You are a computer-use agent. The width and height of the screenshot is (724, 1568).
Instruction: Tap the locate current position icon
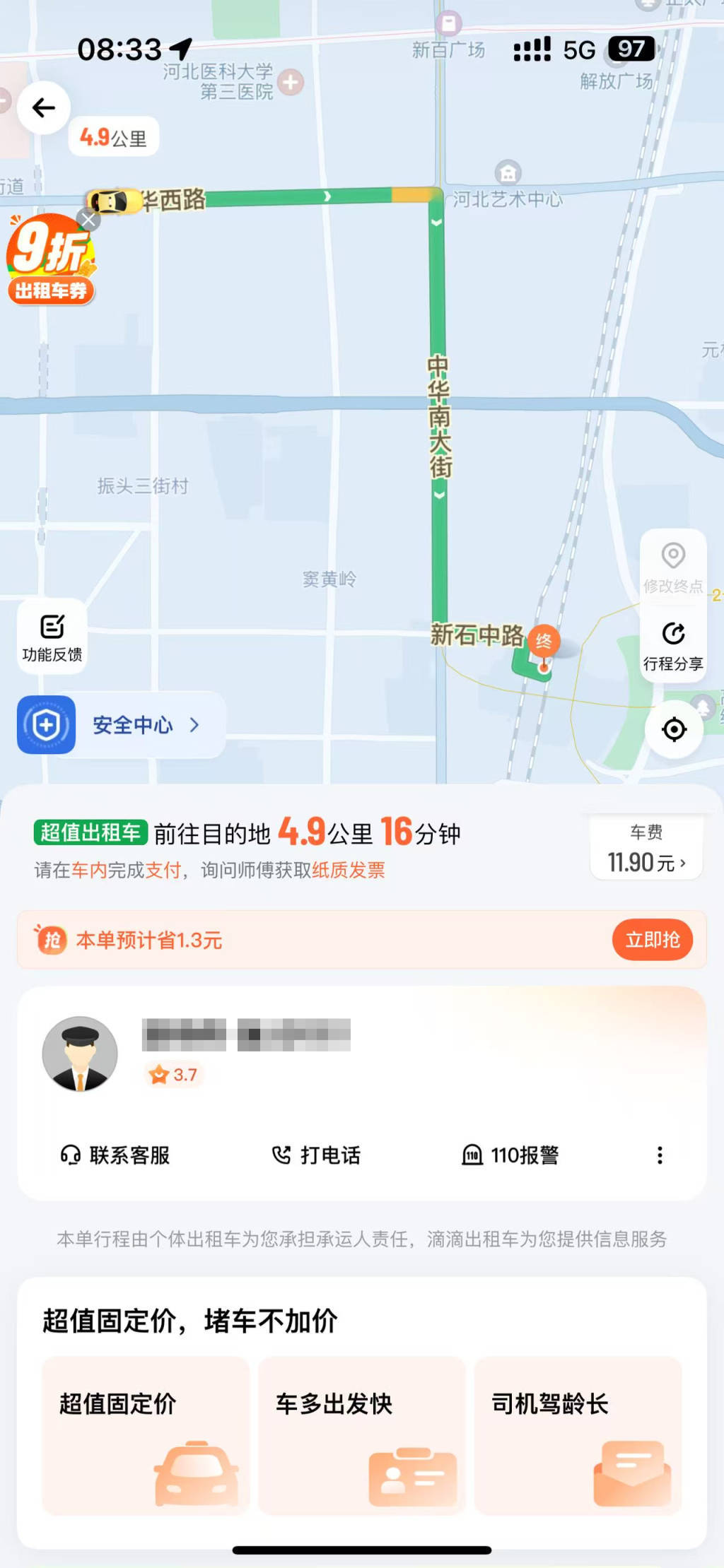[672, 731]
